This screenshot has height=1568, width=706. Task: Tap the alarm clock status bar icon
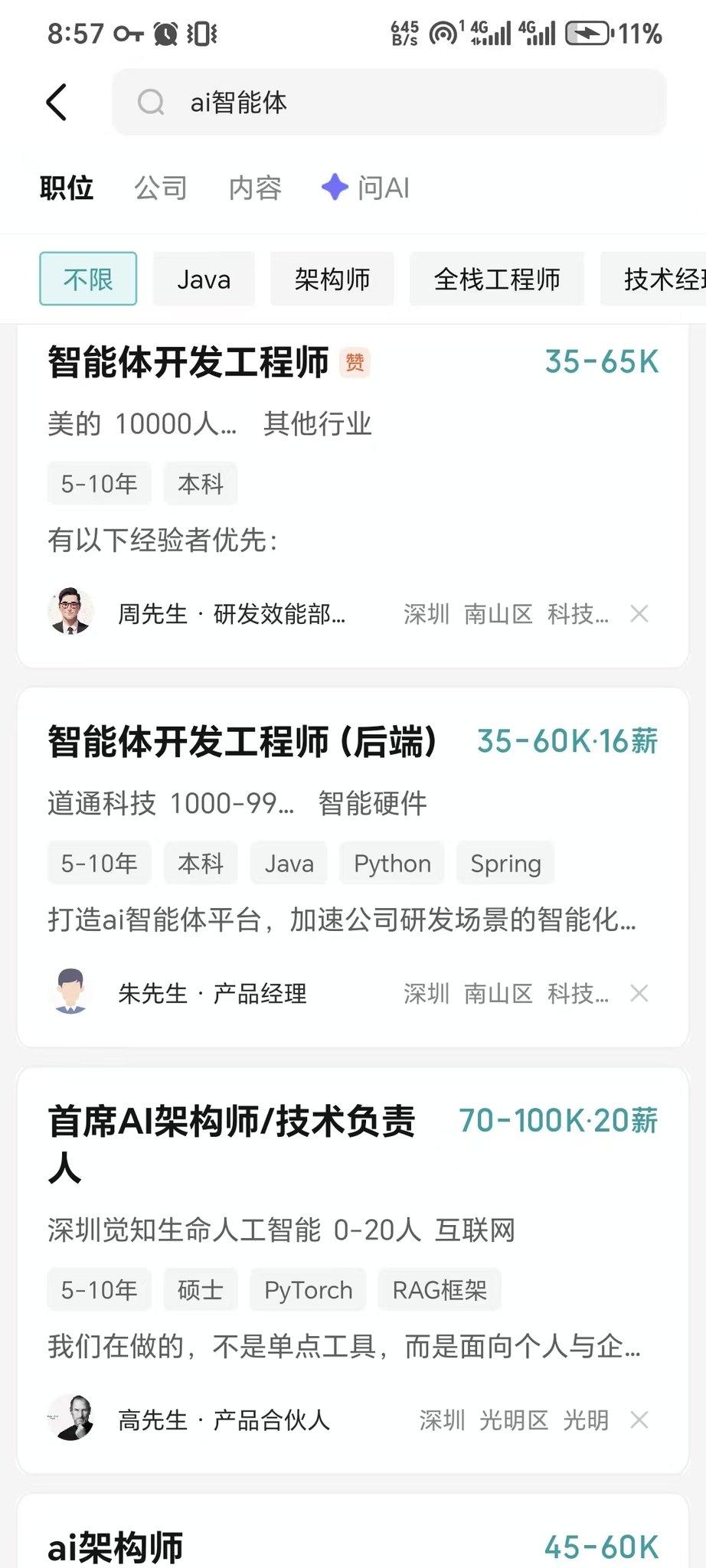pyautogui.click(x=165, y=33)
